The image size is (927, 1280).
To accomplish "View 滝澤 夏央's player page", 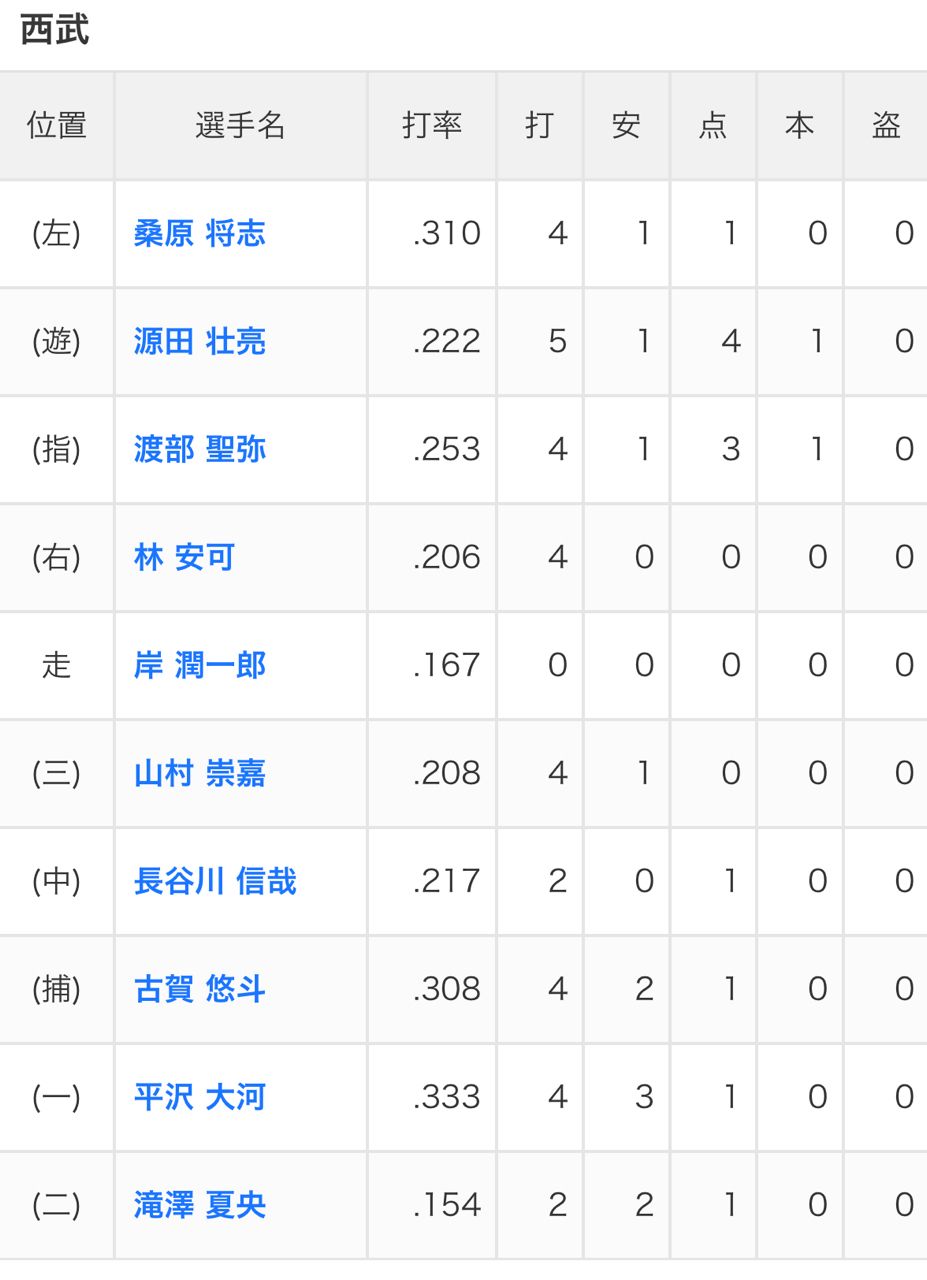I will click(199, 1206).
